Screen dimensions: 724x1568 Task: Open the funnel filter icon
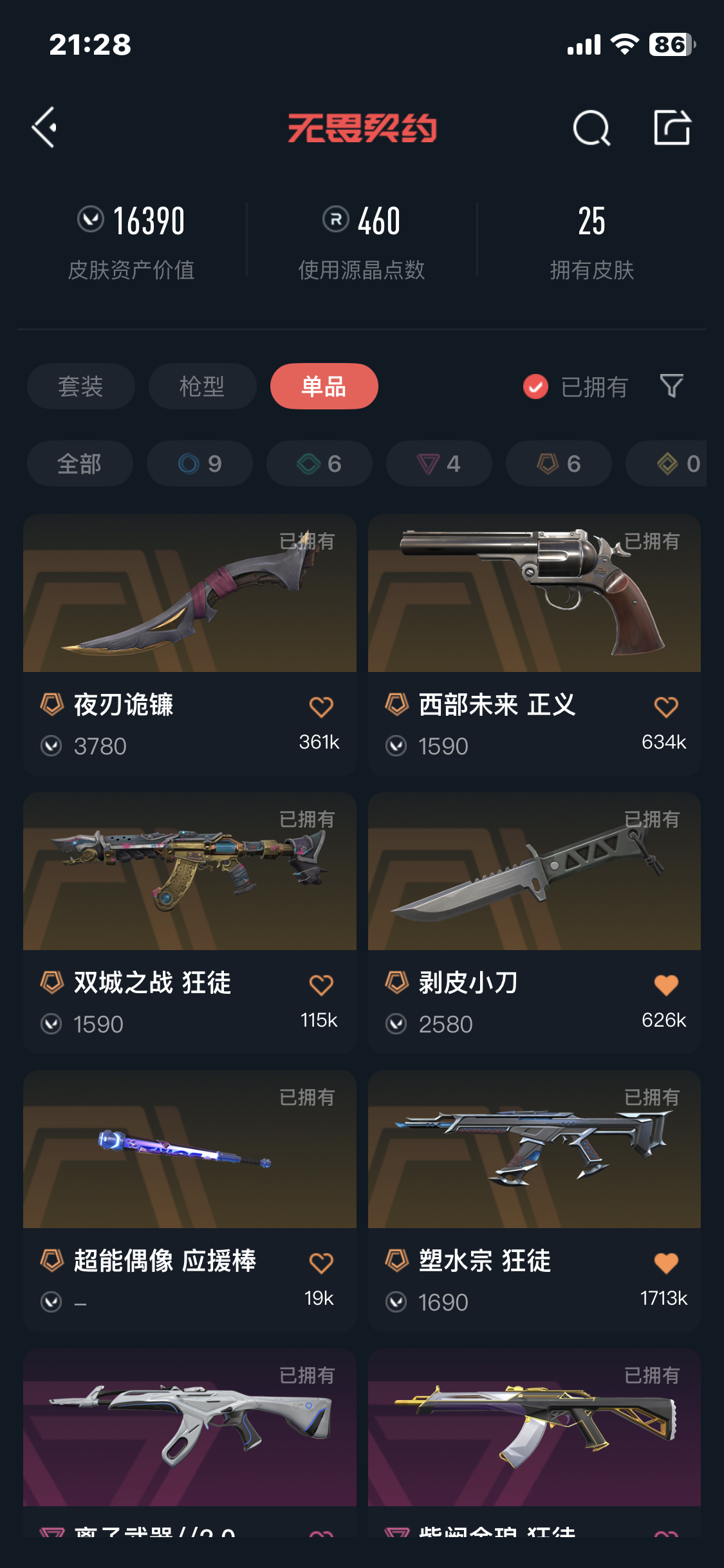pyautogui.click(x=671, y=386)
